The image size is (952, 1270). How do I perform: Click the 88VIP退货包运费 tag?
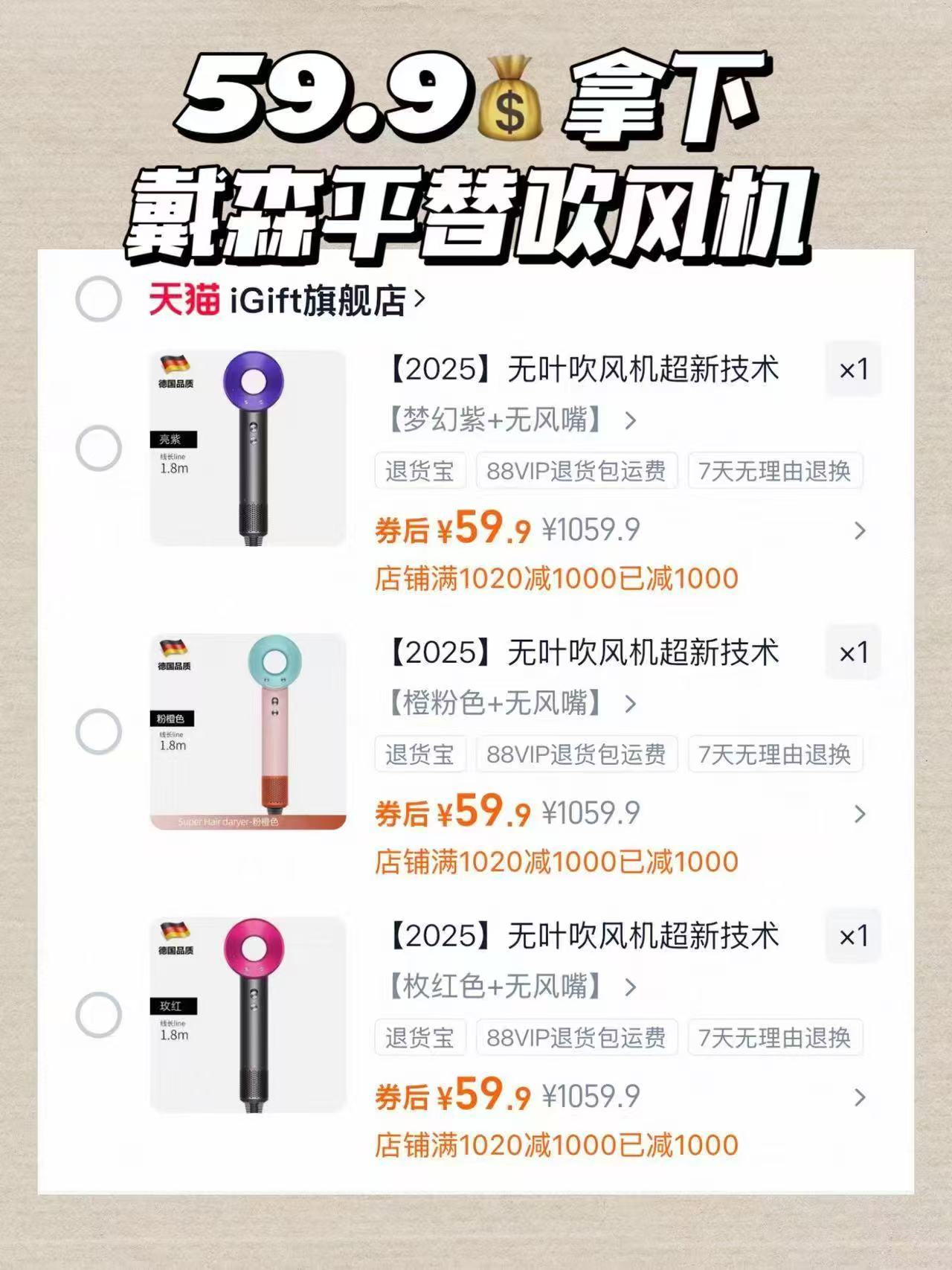[x=576, y=470]
